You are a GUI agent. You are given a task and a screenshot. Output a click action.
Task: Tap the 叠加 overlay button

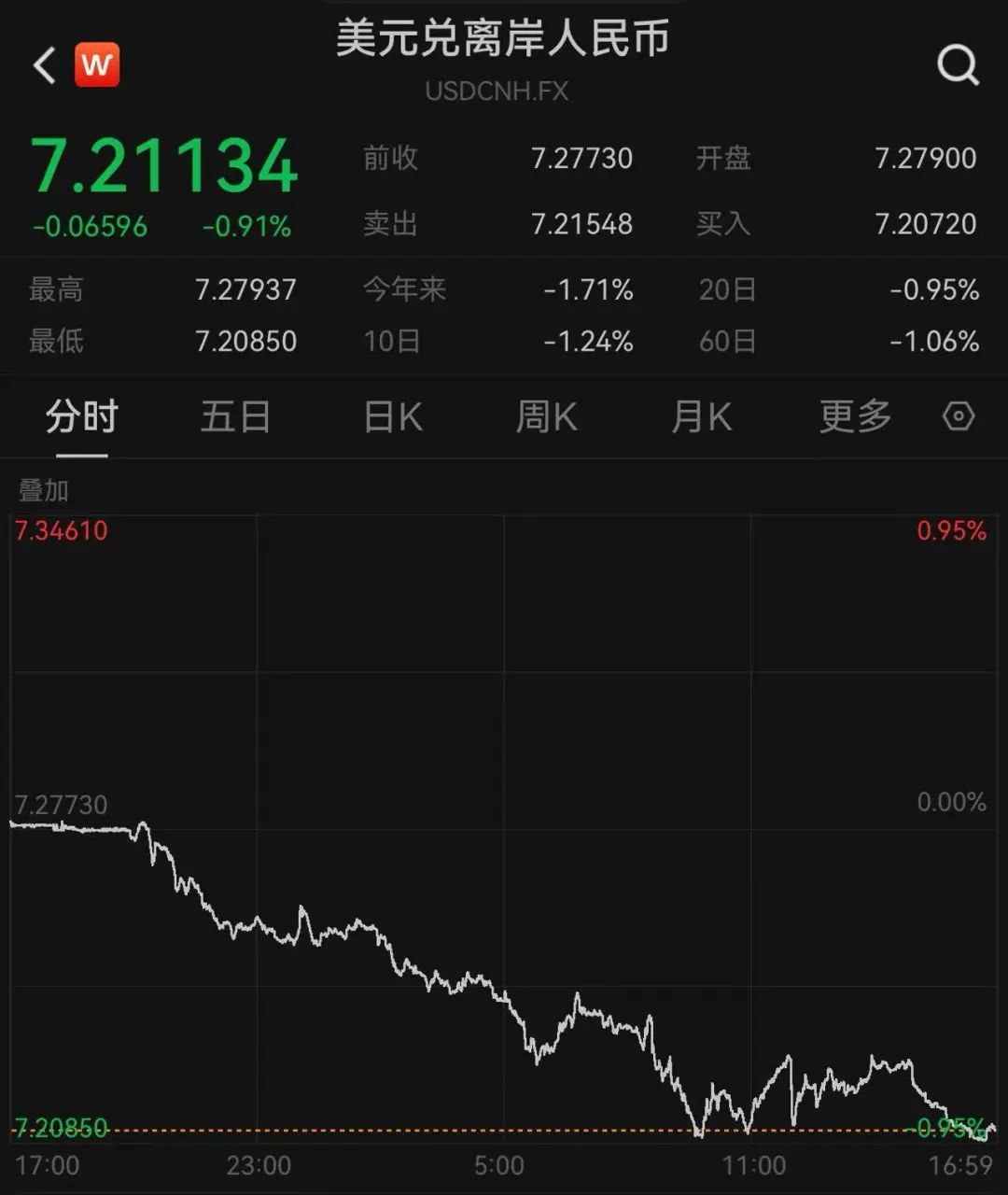click(44, 490)
